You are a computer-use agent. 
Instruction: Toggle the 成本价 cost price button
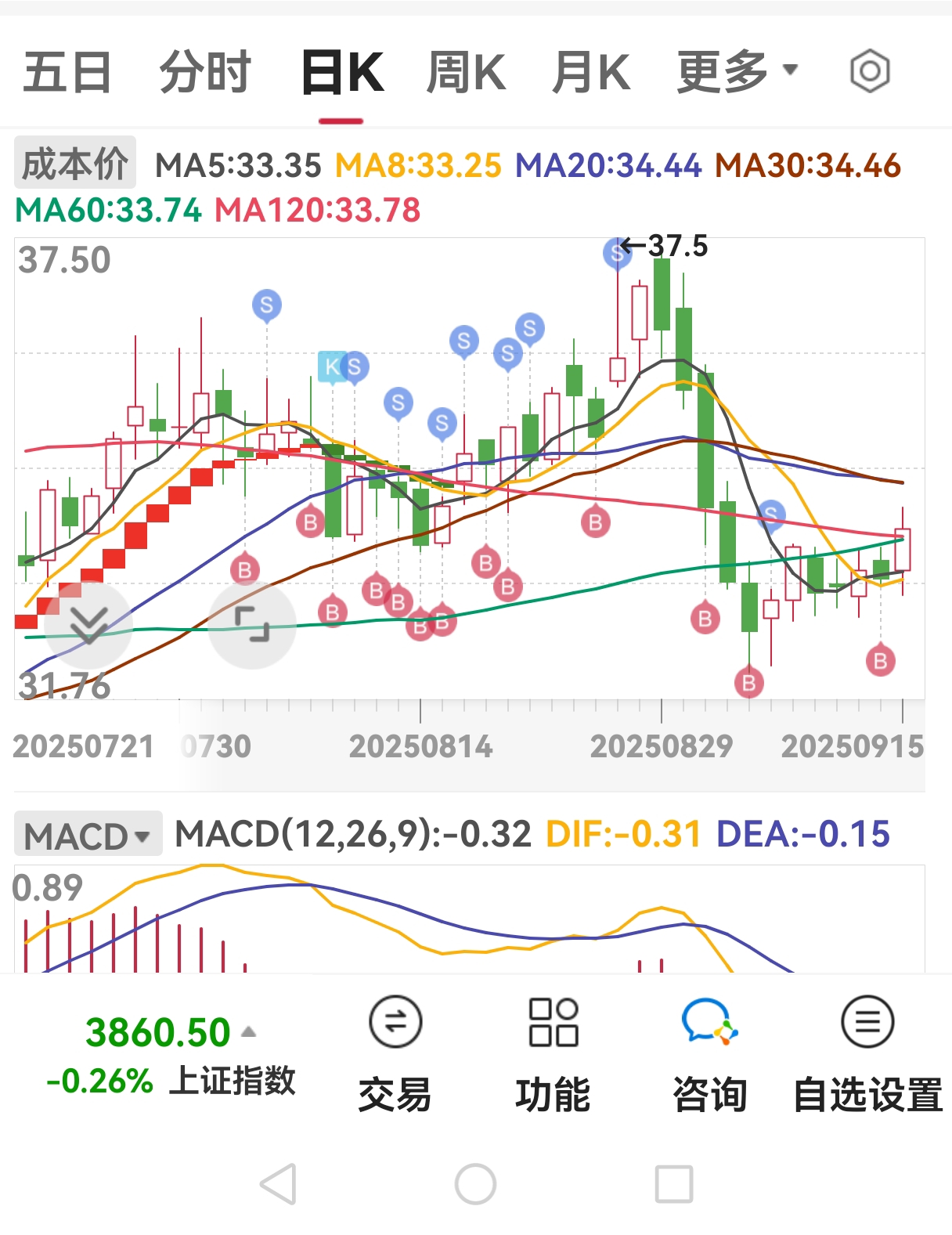coord(75,163)
